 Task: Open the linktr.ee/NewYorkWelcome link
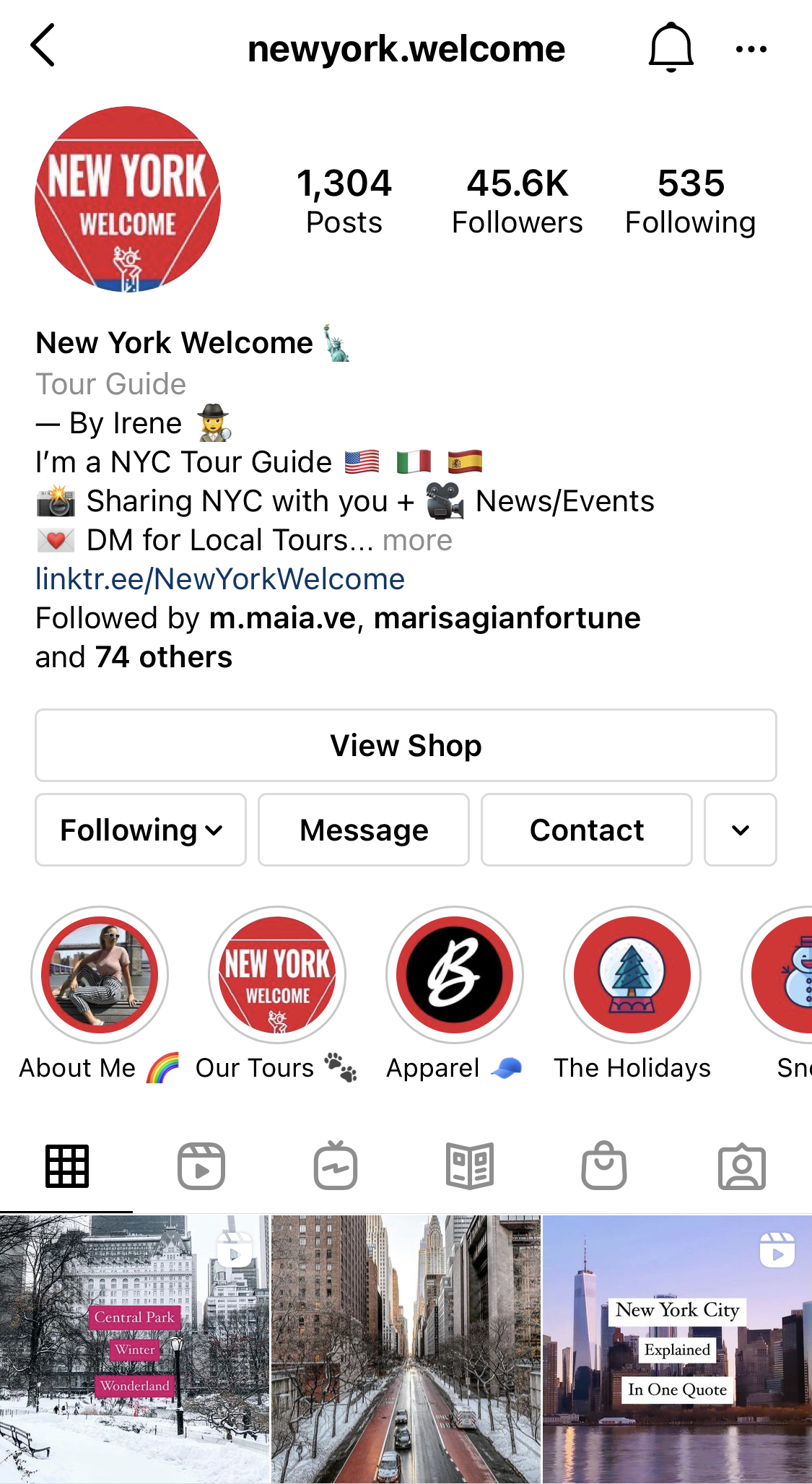[x=220, y=579]
